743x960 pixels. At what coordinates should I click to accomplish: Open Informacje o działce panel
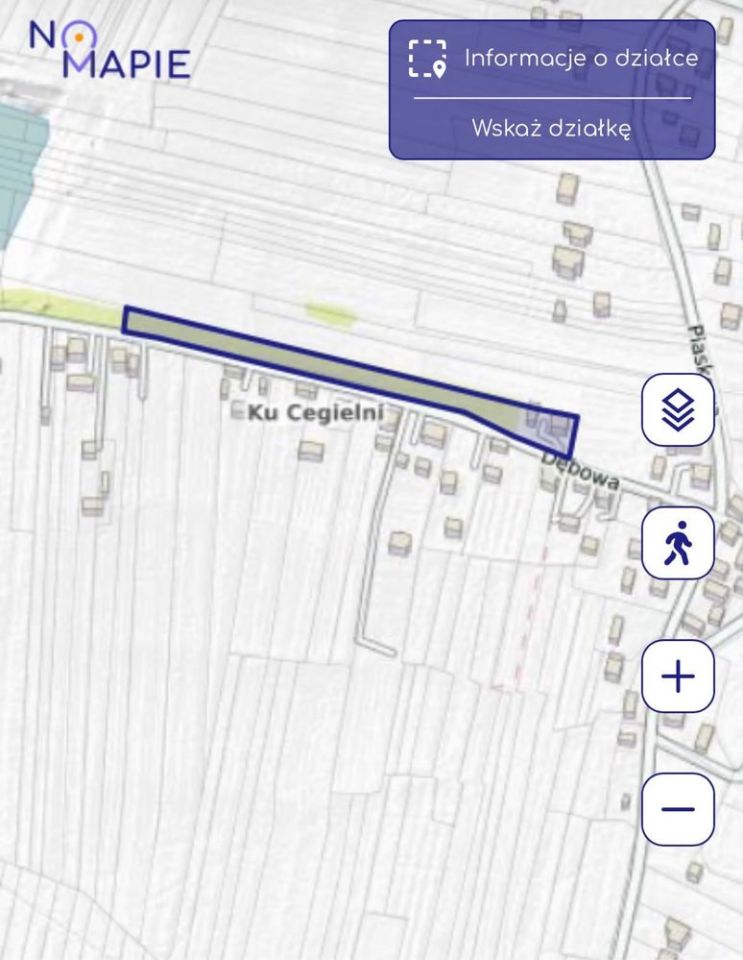click(x=552, y=58)
